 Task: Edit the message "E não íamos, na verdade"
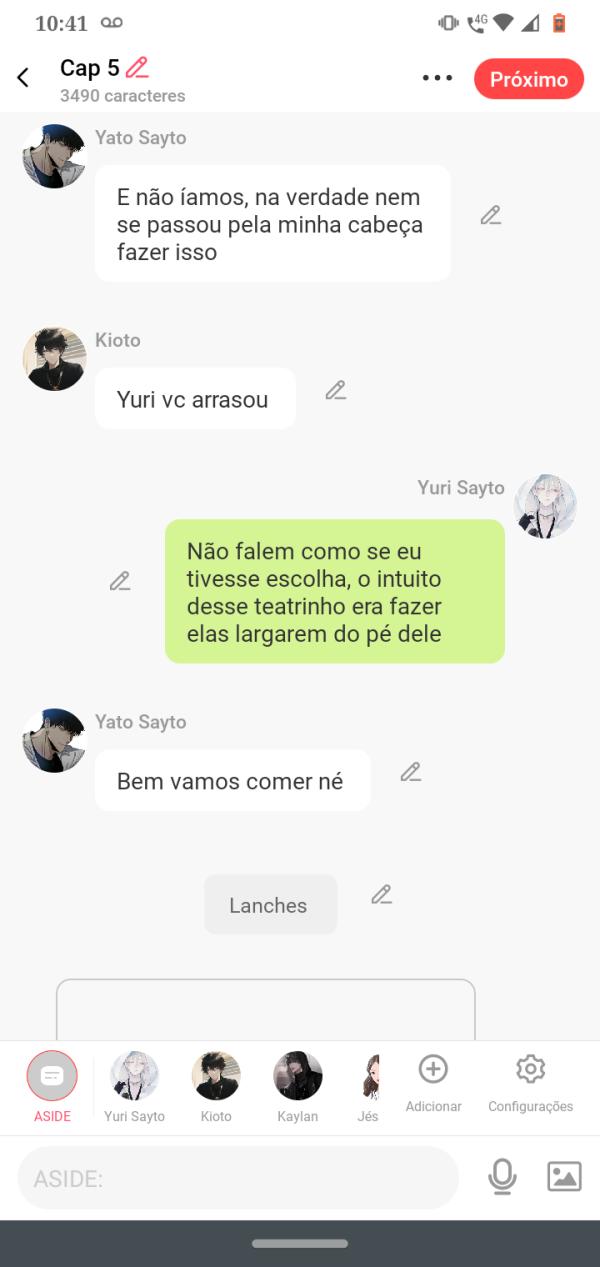(x=490, y=215)
